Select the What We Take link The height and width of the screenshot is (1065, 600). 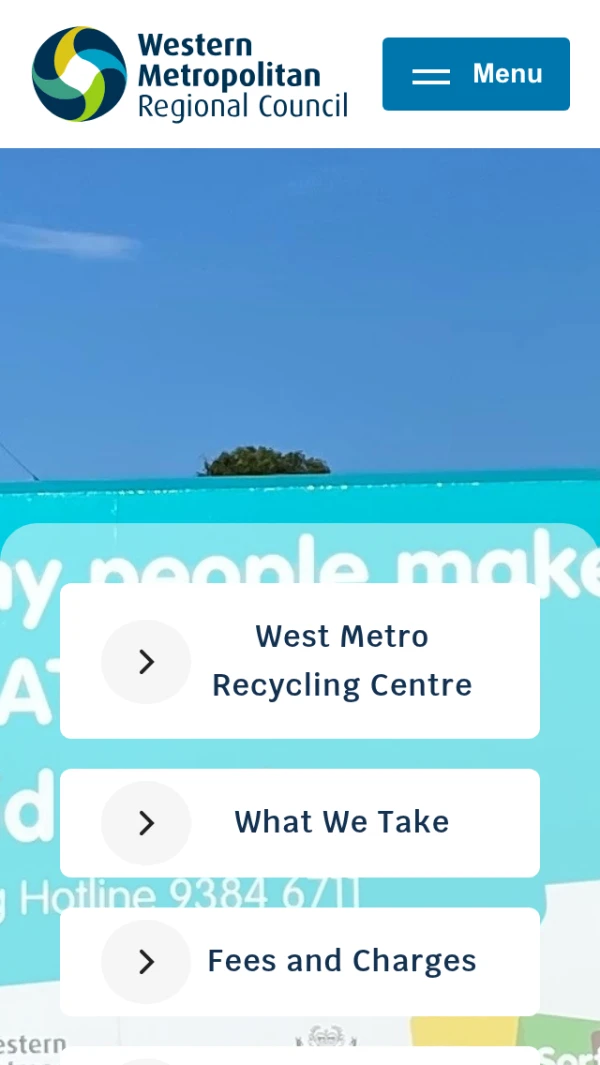pyautogui.click(x=300, y=822)
